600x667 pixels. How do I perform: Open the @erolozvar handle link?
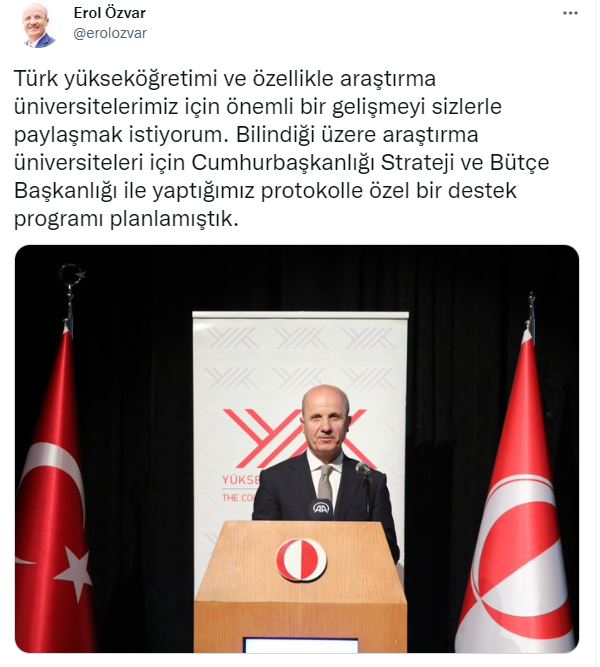tap(109, 32)
